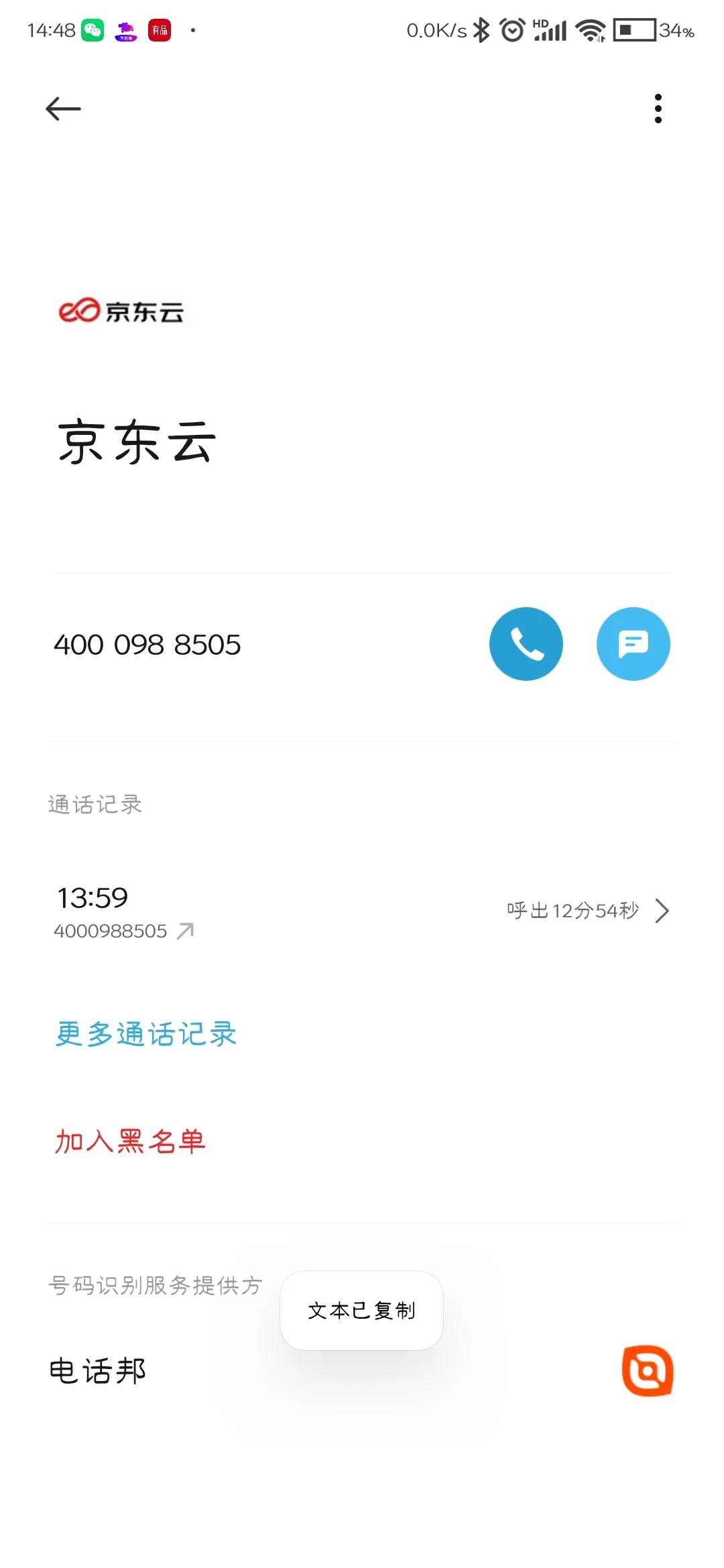The height and width of the screenshot is (1568, 724).
Task: Tap the alarm clock status bar icon
Action: [x=511, y=29]
